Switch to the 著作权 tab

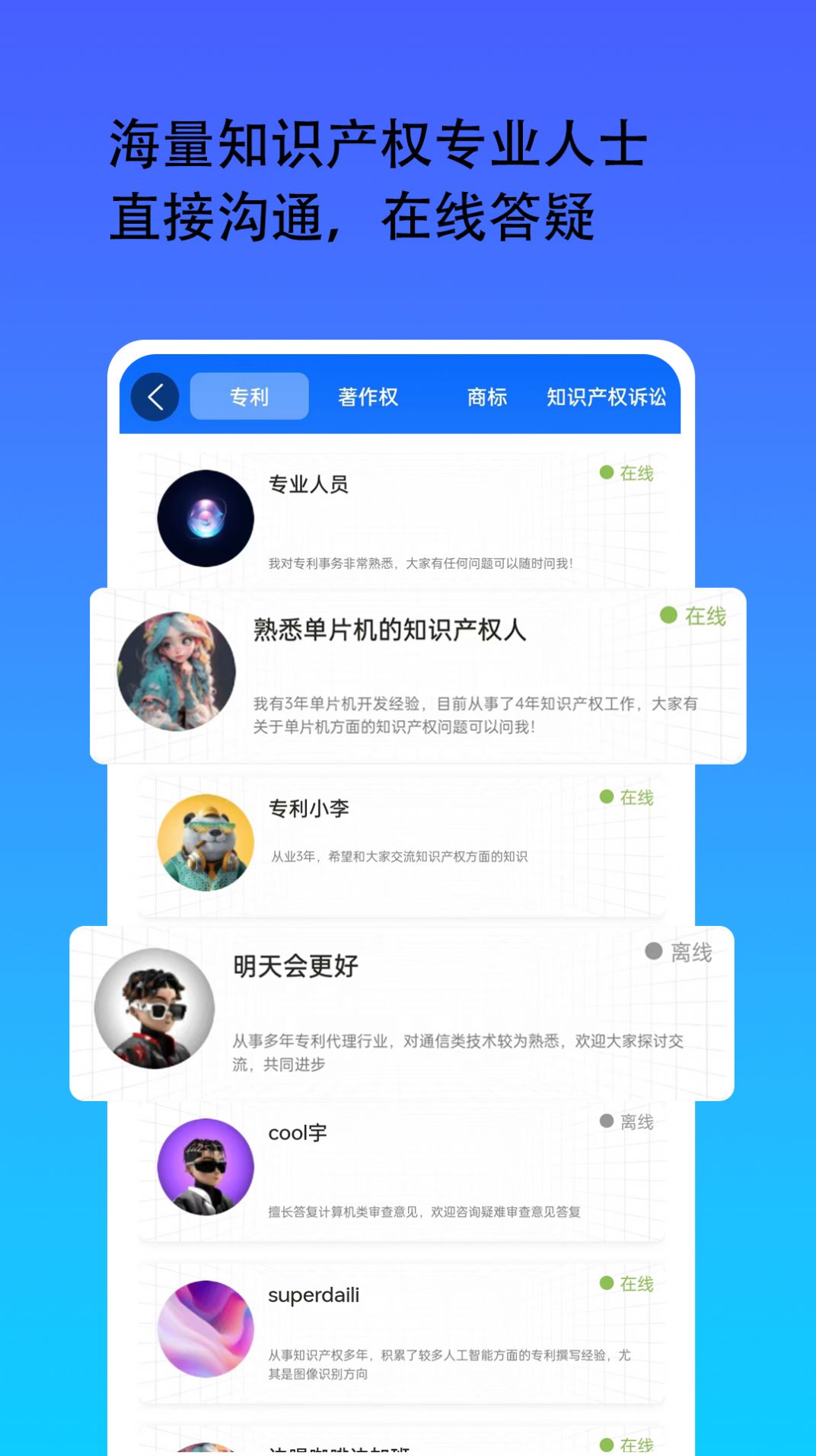click(368, 397)
